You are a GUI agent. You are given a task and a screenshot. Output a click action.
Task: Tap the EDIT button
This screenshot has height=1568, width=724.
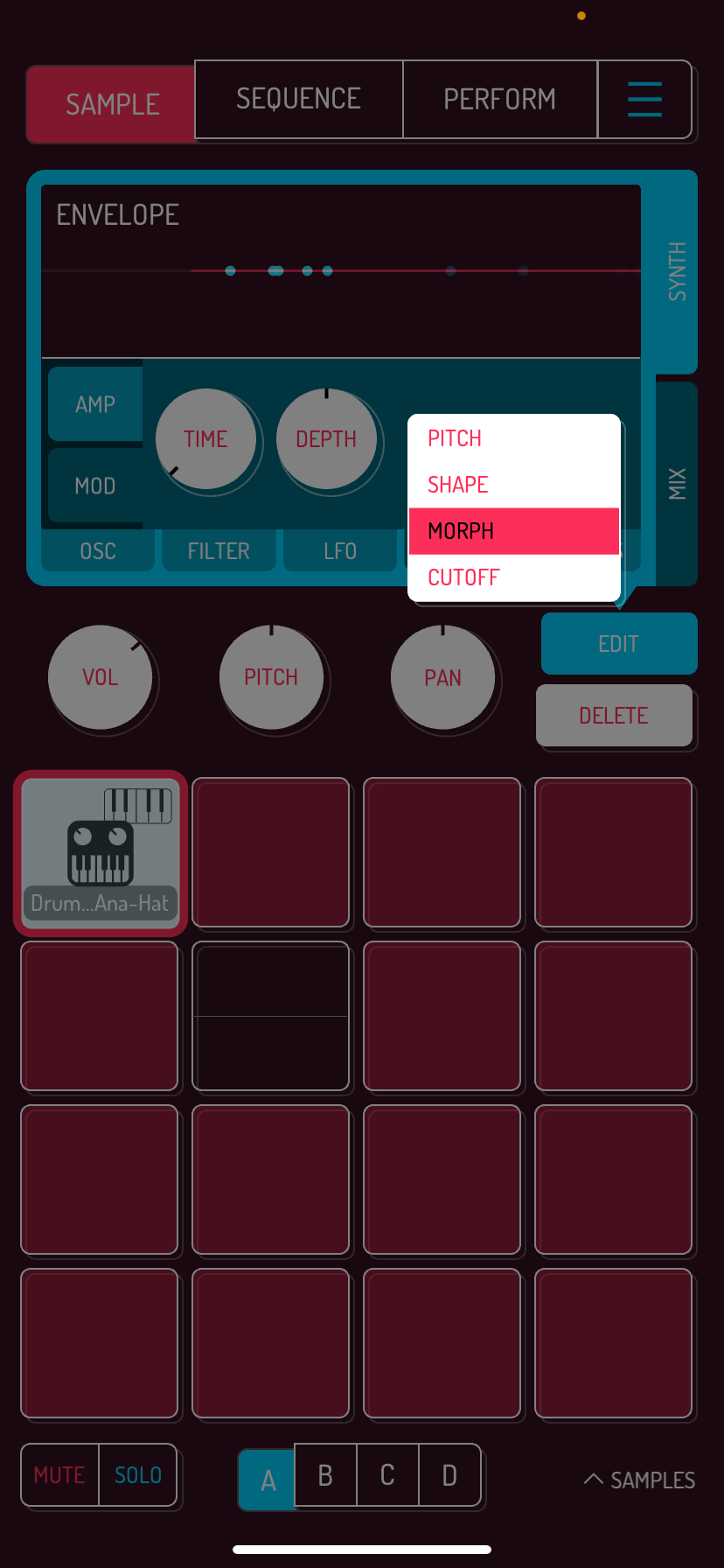tap(618, 644)
